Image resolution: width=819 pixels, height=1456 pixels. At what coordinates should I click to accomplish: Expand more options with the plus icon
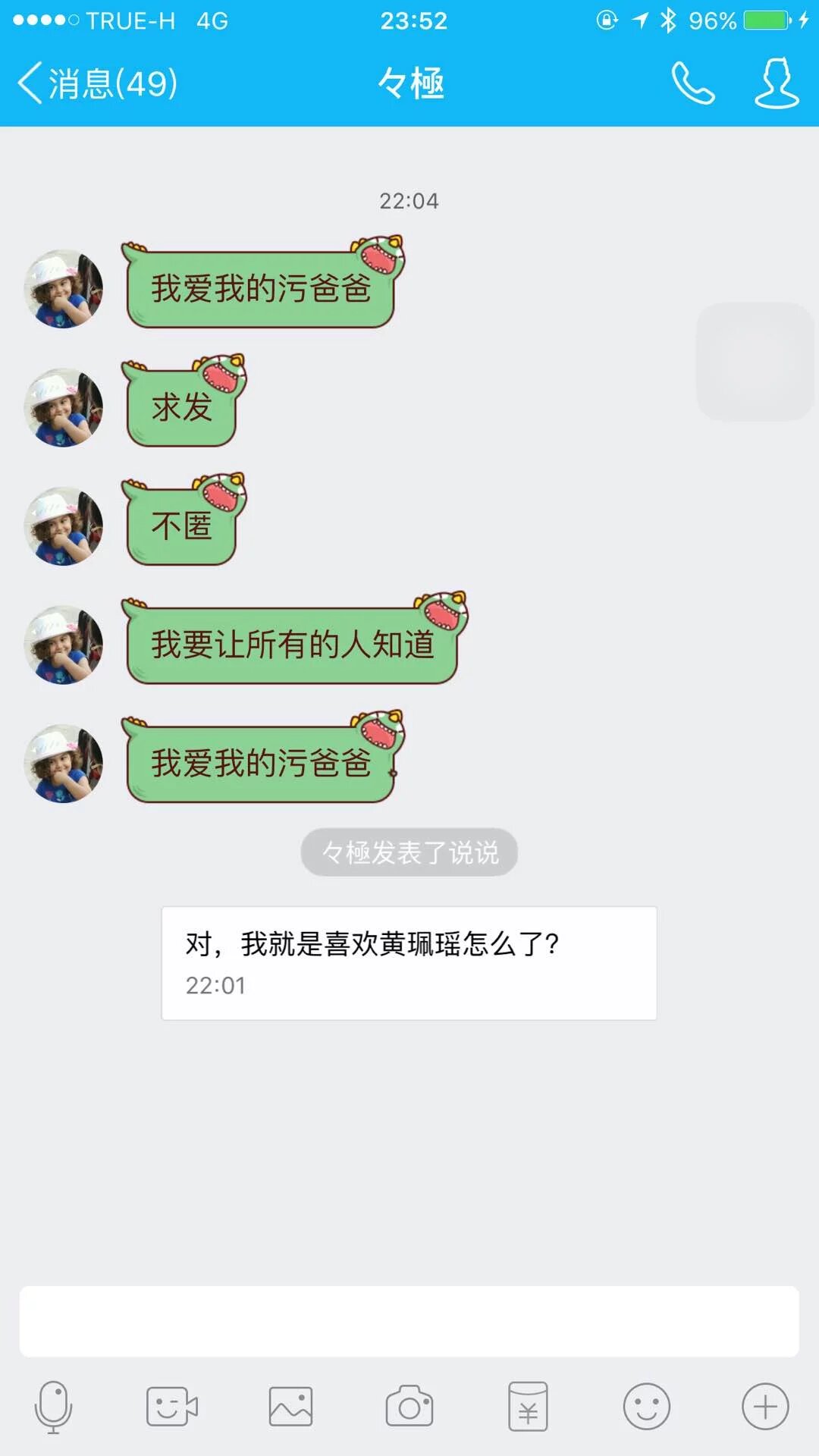pos(765,1407)
